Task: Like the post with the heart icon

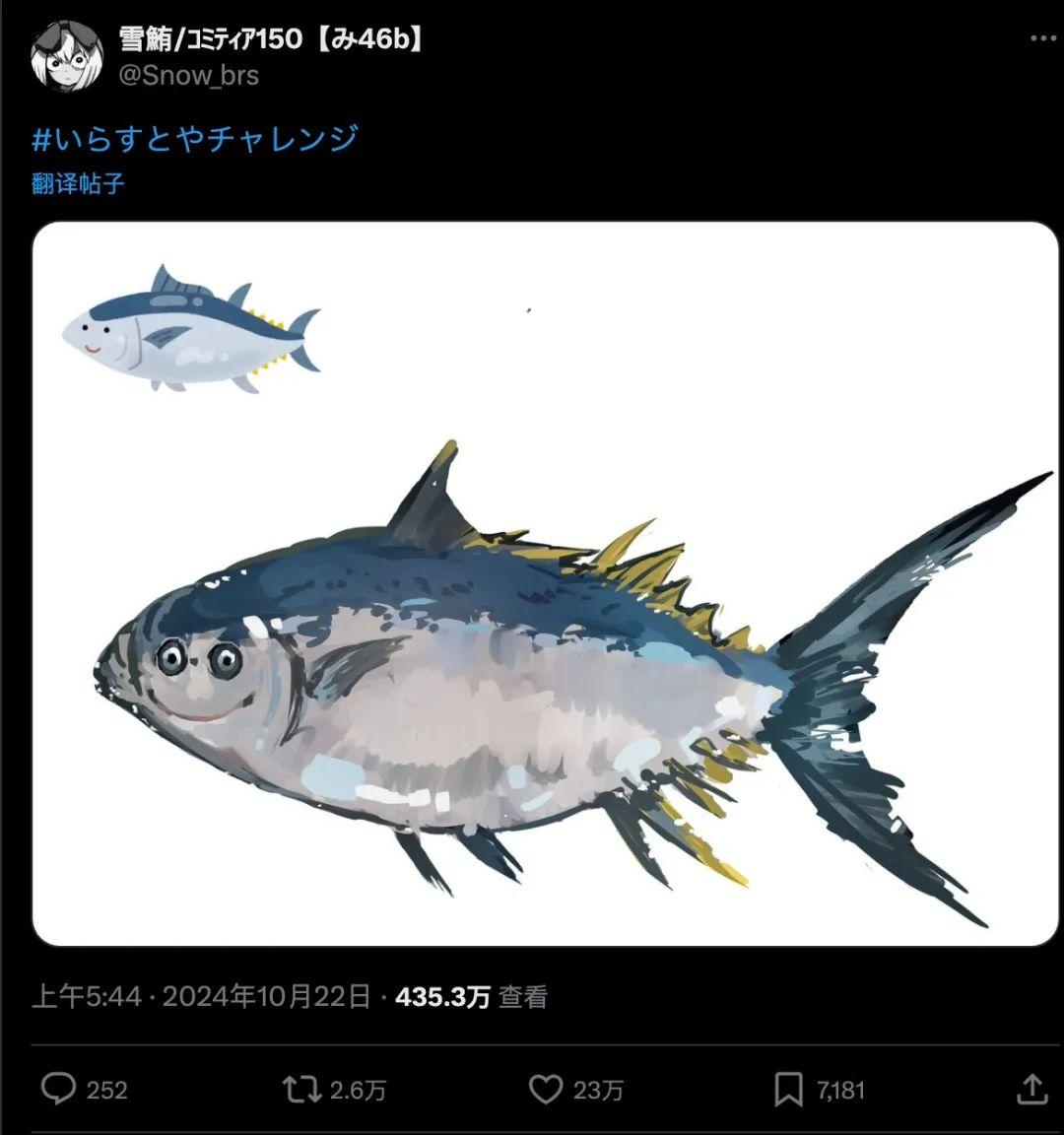Action: (546, 1089)
